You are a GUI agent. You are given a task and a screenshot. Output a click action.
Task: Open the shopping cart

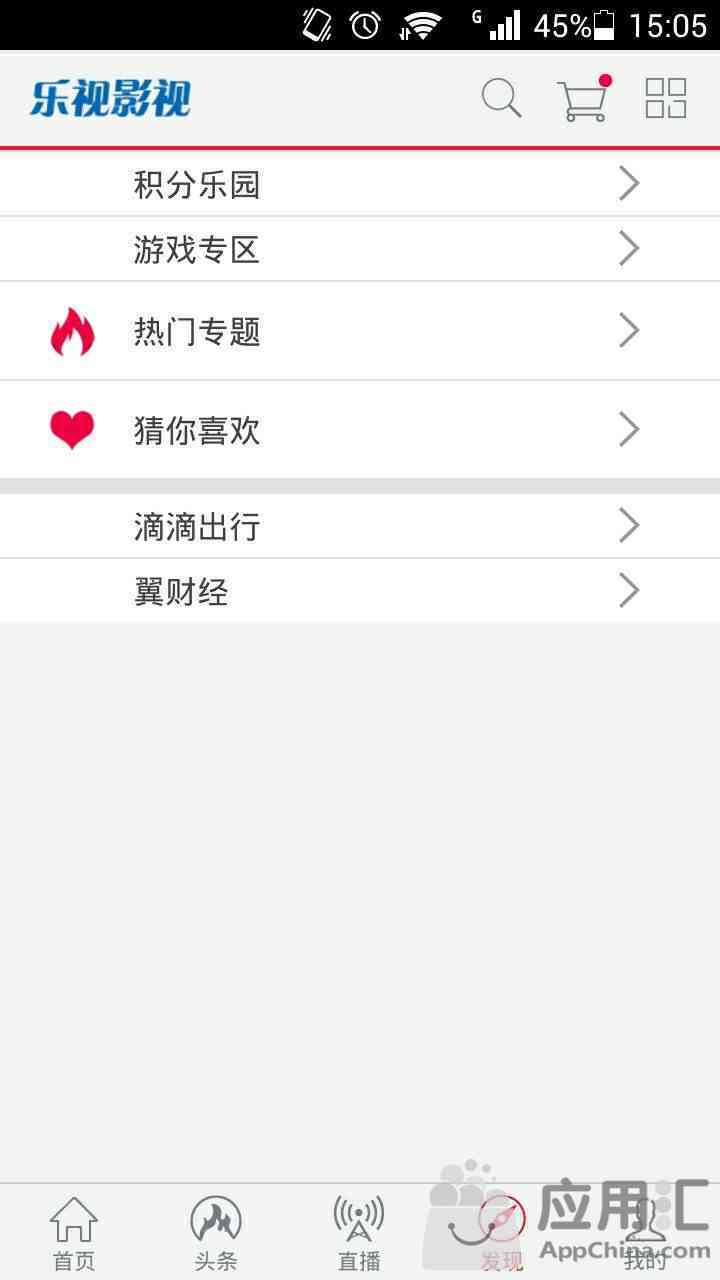(x=584, y=99)
